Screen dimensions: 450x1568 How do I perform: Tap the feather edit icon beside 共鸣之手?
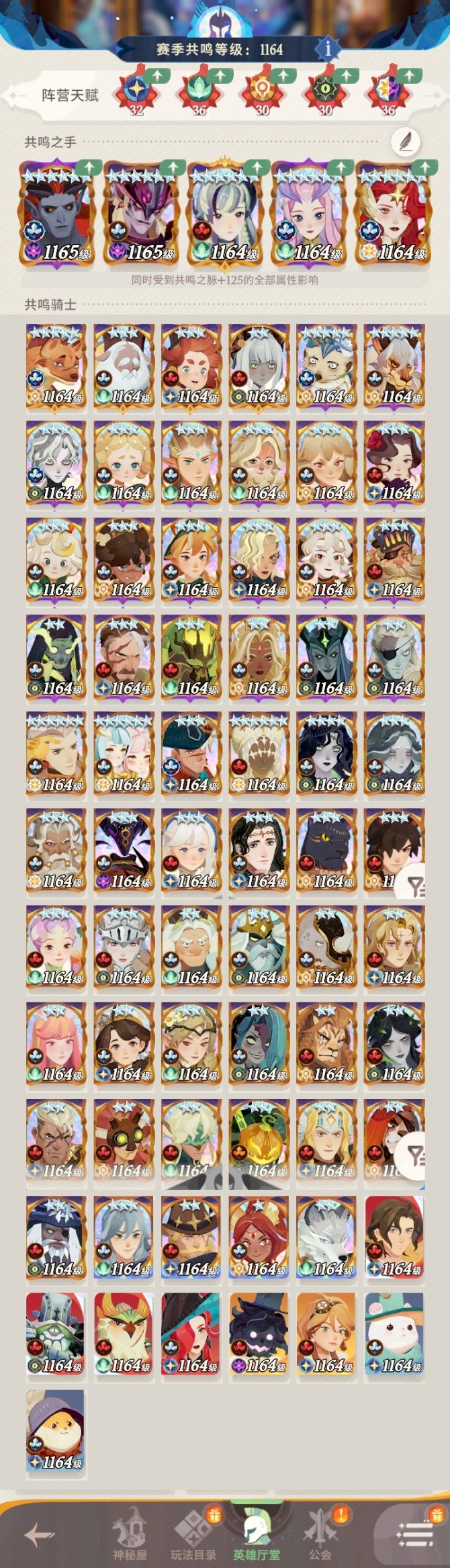406,142
